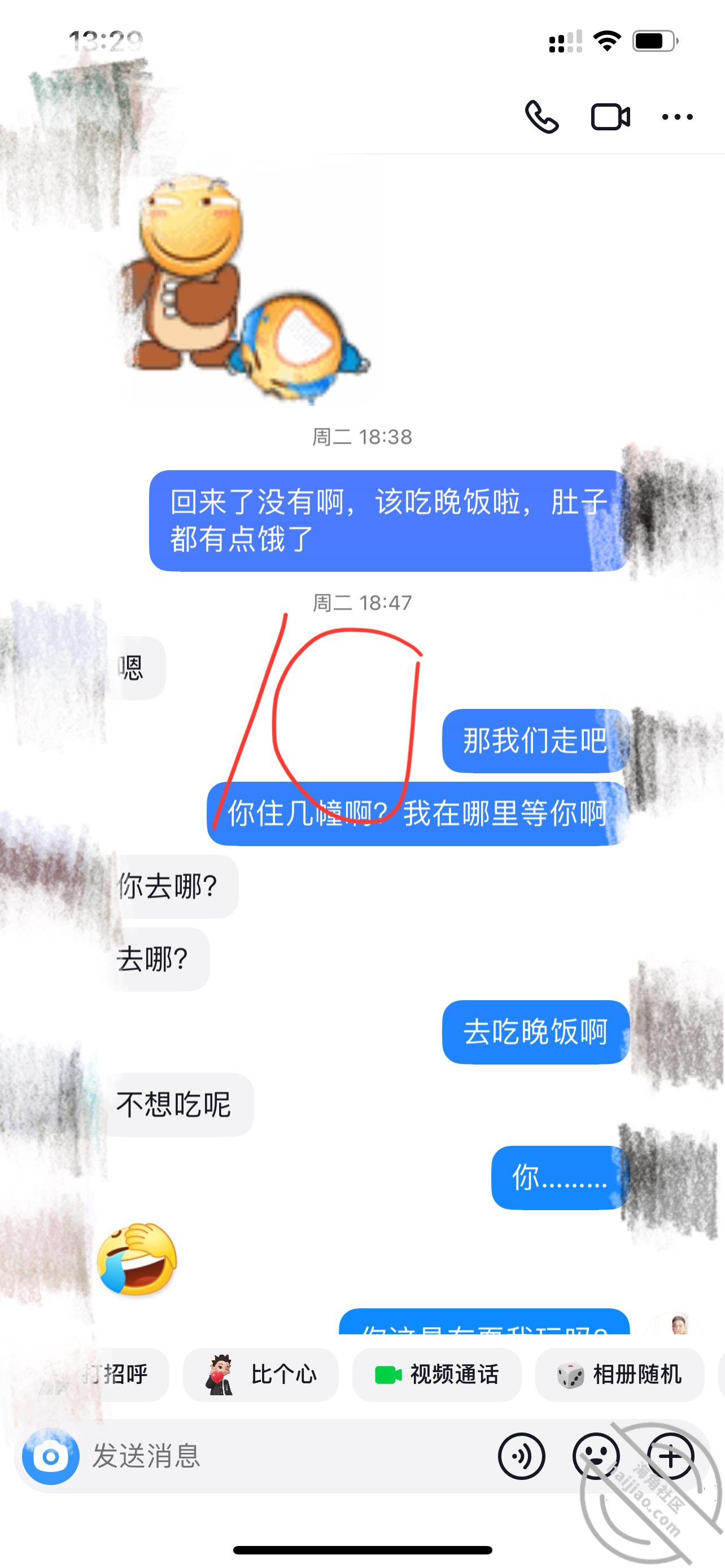Tap the 视频通话 quick action chip

pos(436,1374)
